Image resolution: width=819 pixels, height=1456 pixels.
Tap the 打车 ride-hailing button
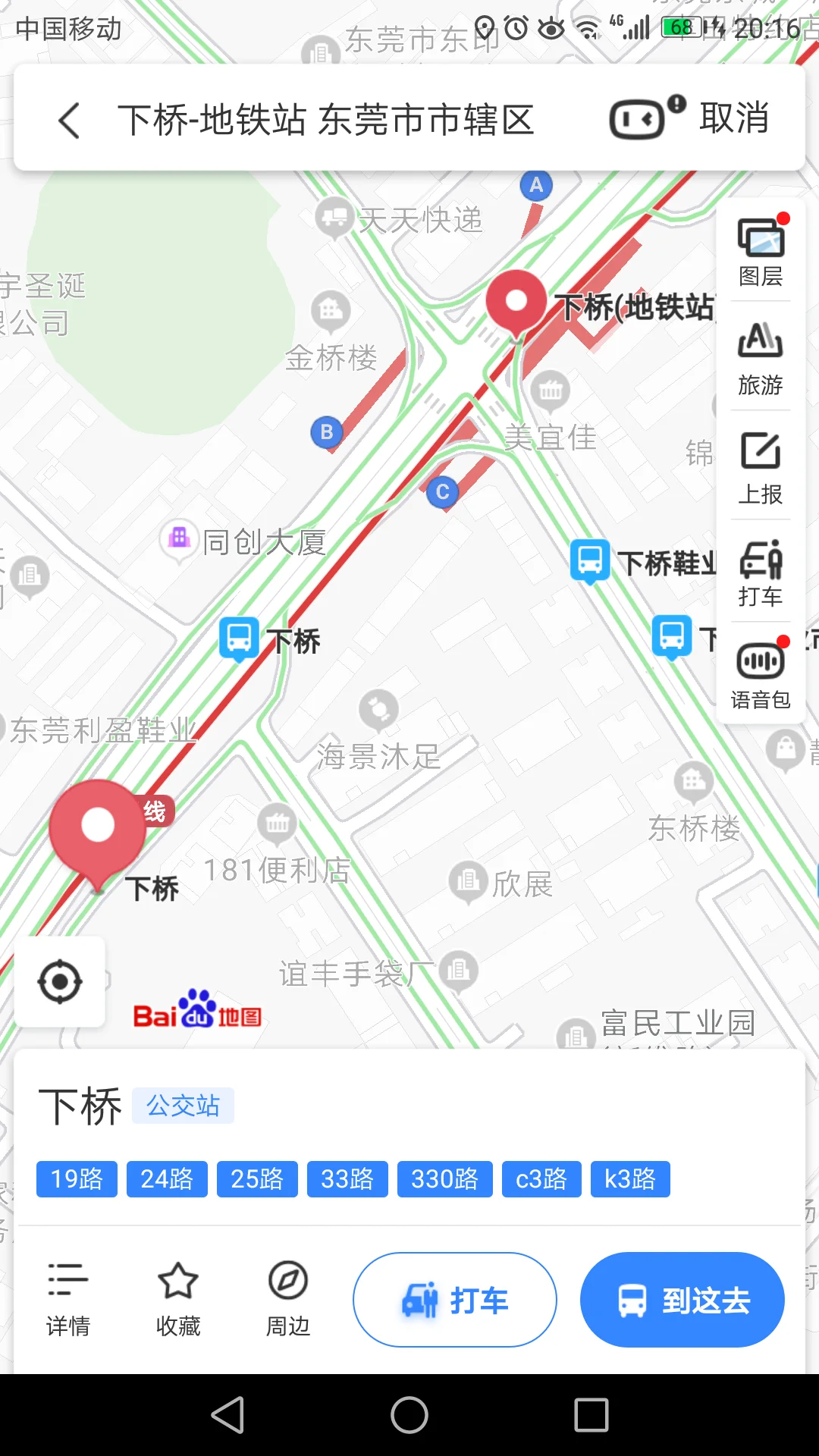[x=454, y=1299]
